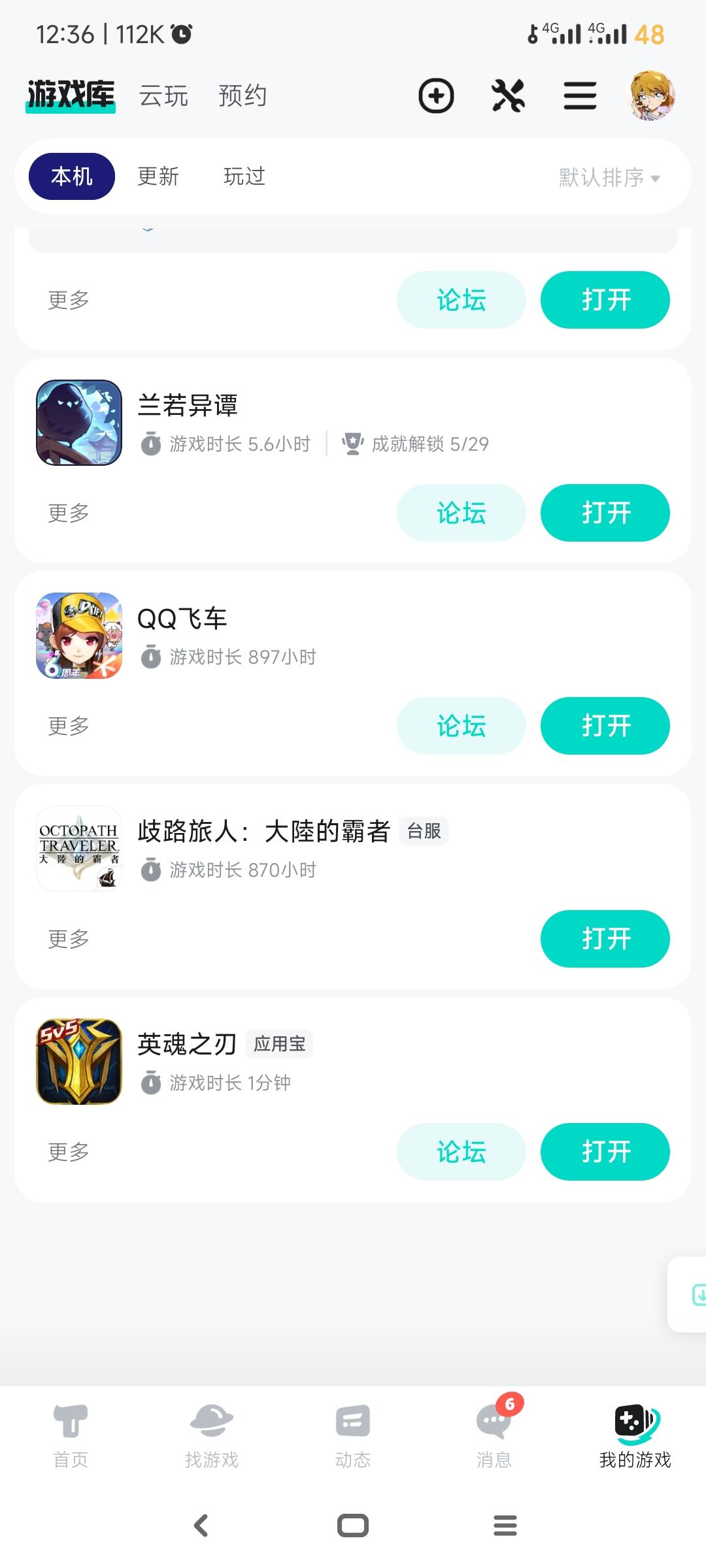Image resolution: width=706 pixels, height=1568 pixels.
Task: Switch to the 玩过 tab
Action: tap(243, 176)
